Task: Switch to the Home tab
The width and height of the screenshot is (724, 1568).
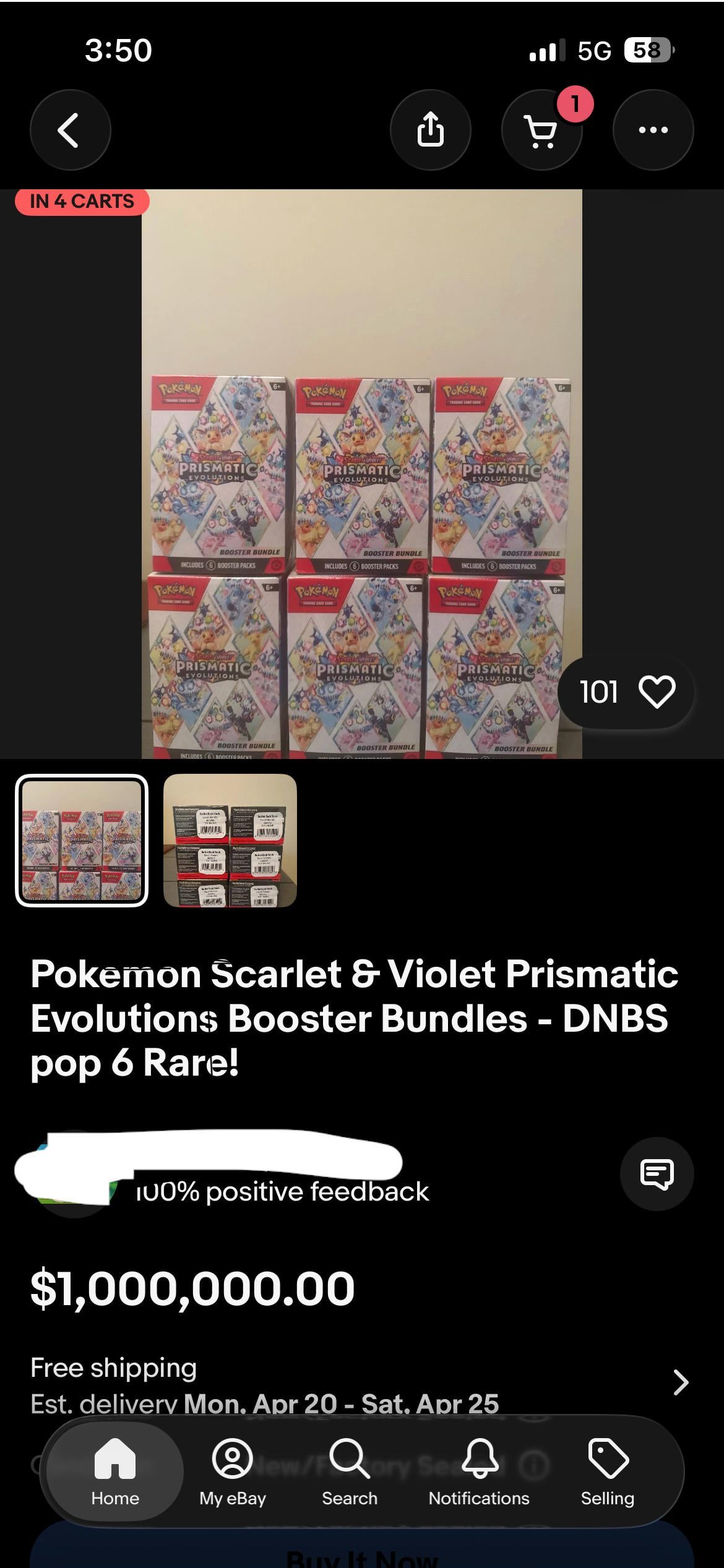Action: [115, 1473]
